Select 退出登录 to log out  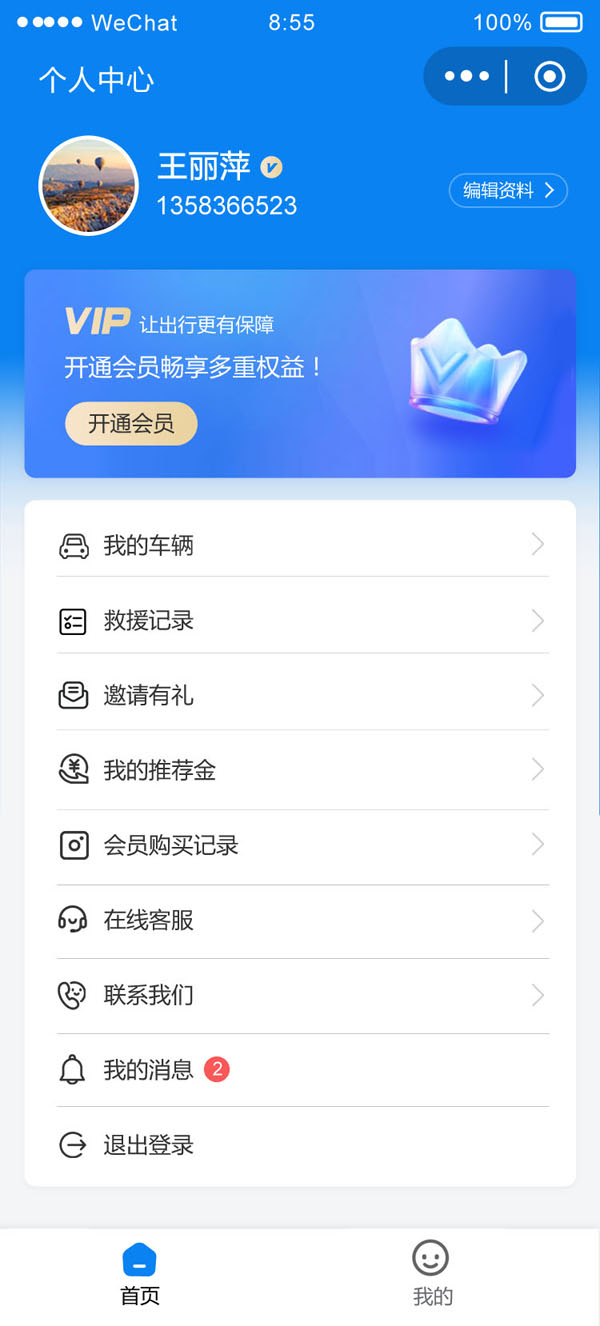point(302,1146)
